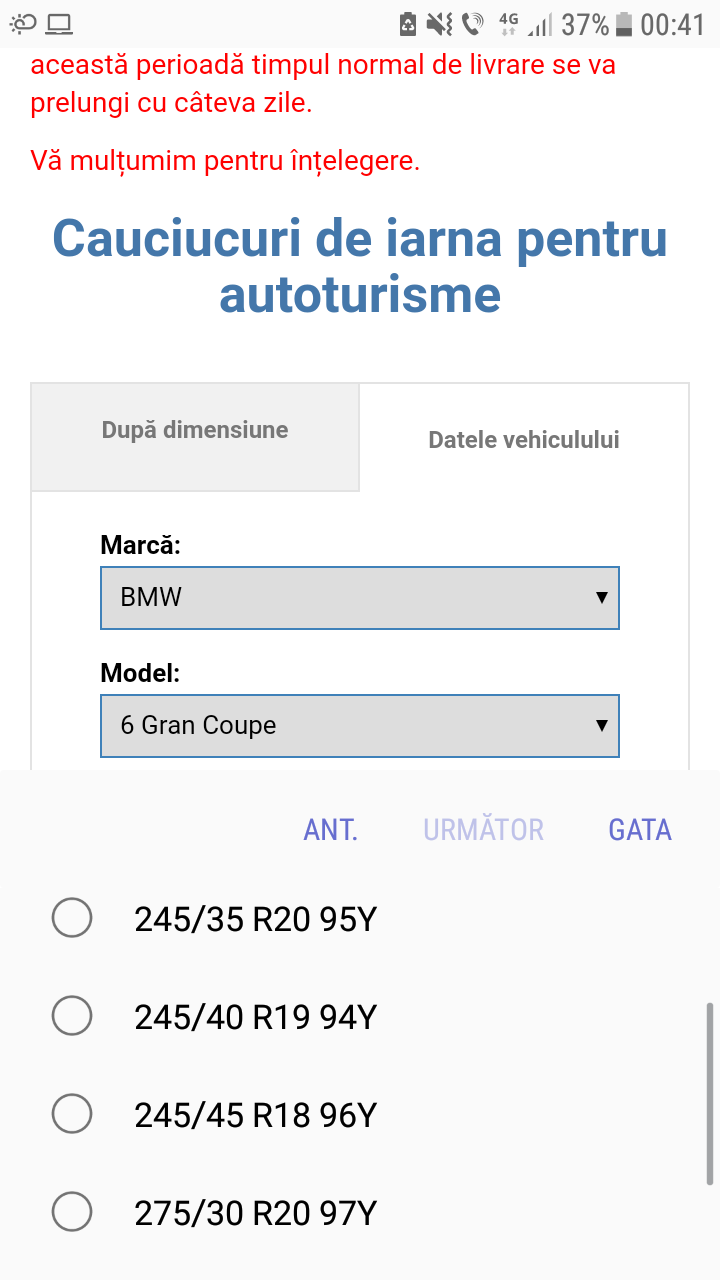This screenshot has height=1280, width=720.
Task: Open the Model dropdown showing 6 Gran Coupe
Action: (360, 726)
